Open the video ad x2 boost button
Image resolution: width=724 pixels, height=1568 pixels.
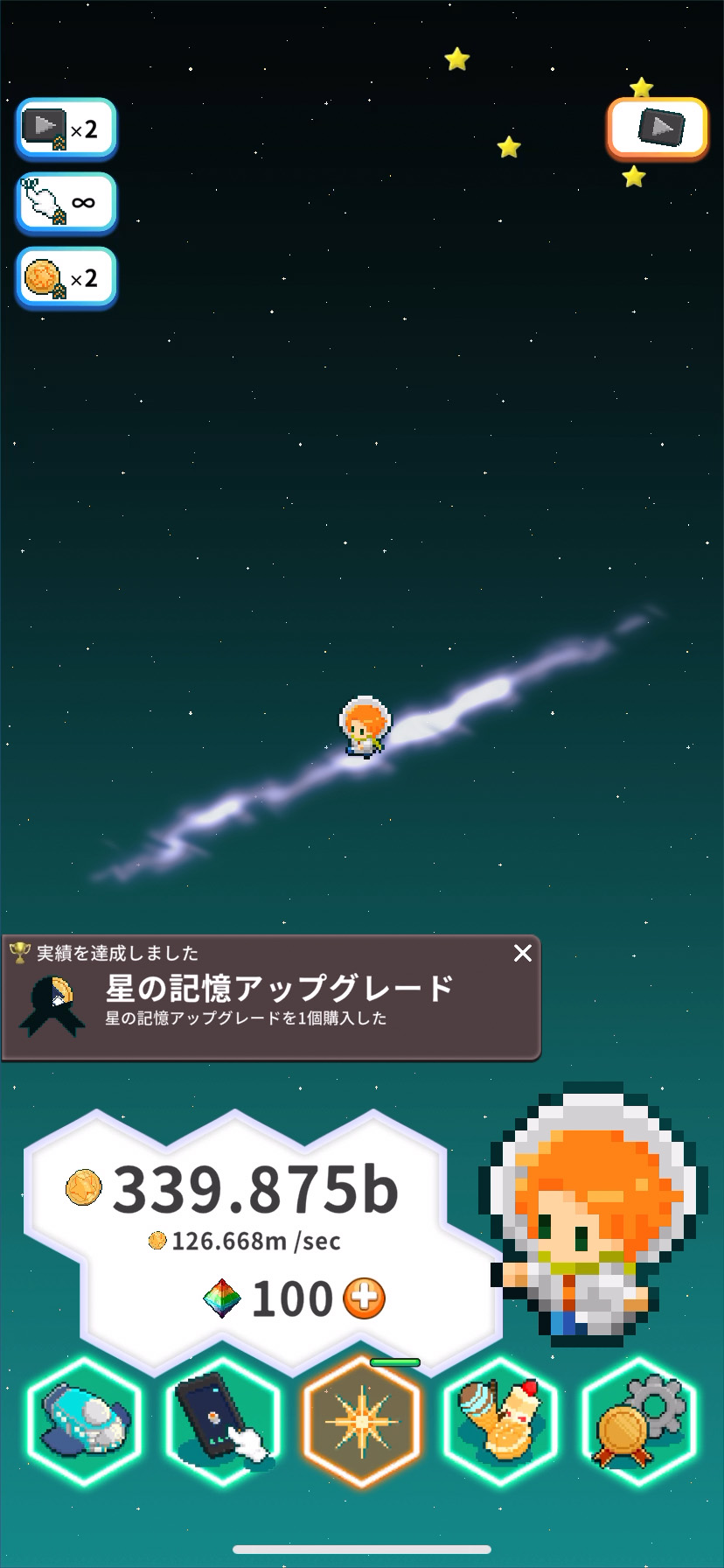point(66,129)
